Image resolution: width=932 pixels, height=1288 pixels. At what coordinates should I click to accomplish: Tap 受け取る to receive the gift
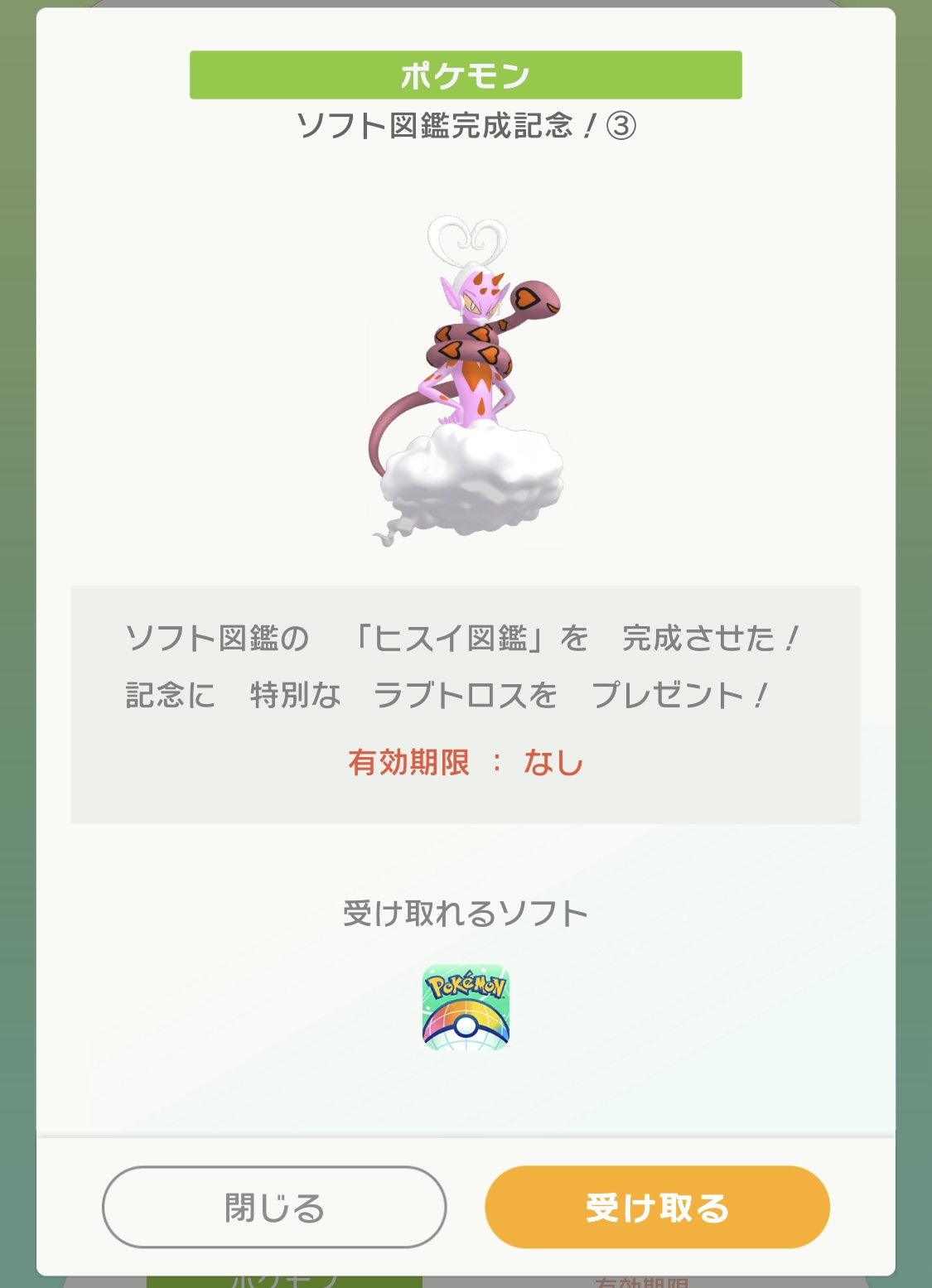[x=657, y=1207]
